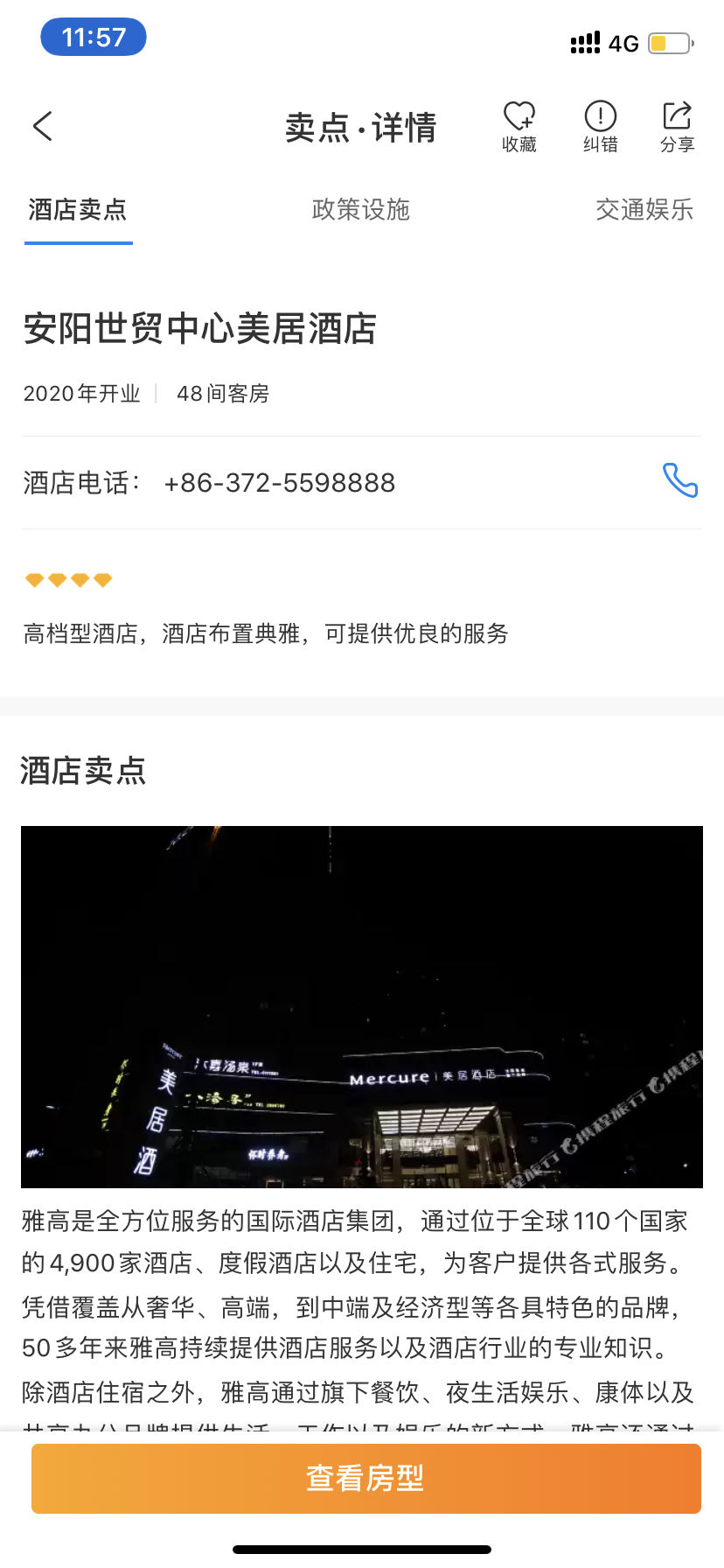
Task: Open the 交通娱乐 tab
Action: pyautogui.click(x=644, y=210)
